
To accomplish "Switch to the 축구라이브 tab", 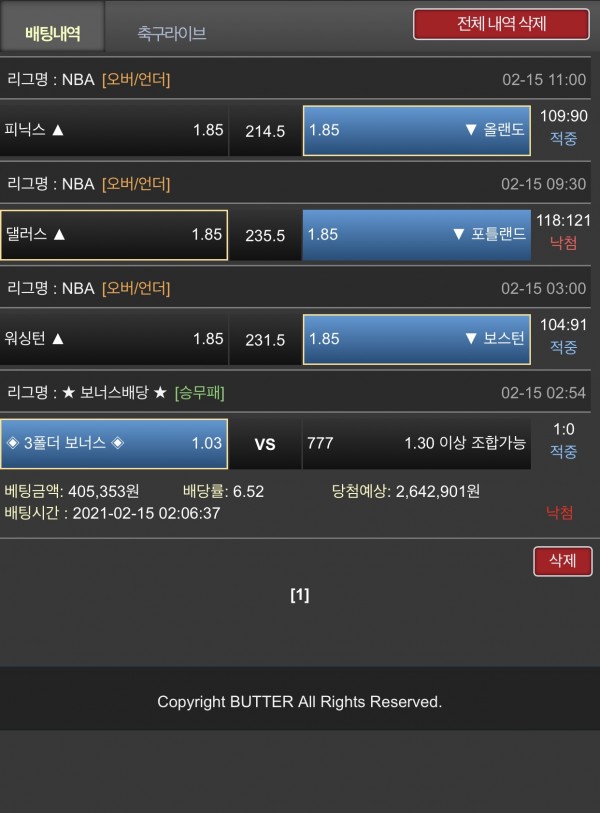I will pyautogui.click(x=172, y=33).
